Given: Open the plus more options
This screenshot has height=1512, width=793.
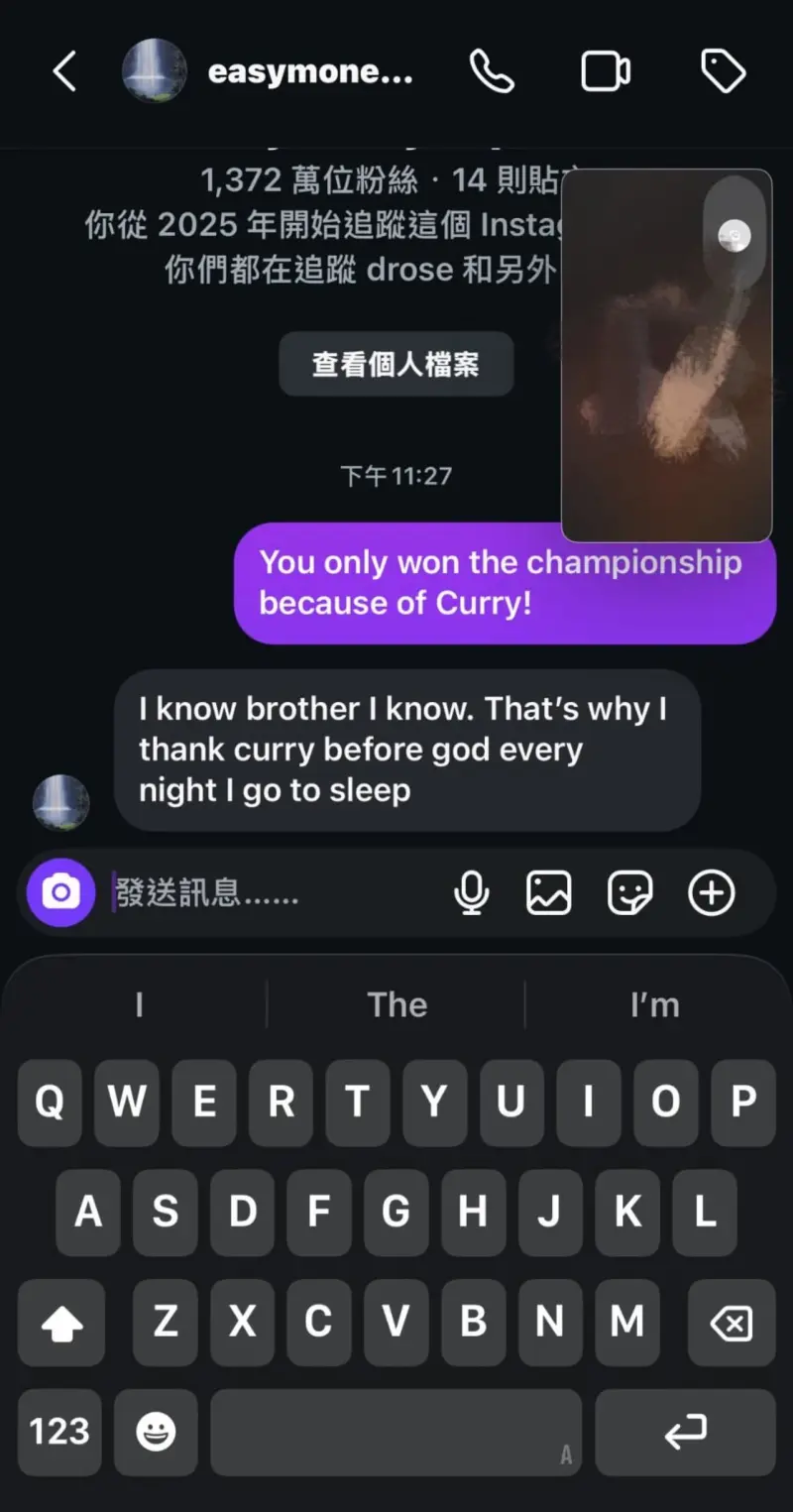Looking at the screenshot, I should pyautogui.click(x=712, y=893).
